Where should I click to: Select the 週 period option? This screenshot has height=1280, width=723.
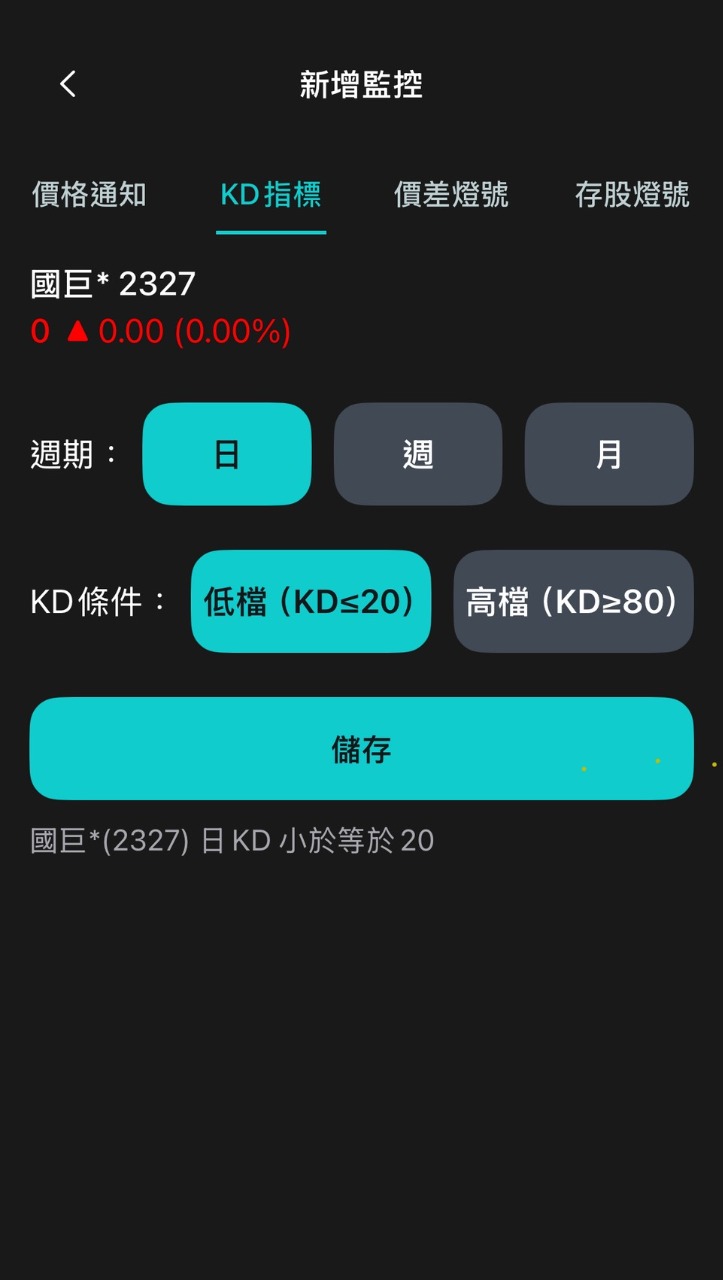tap(417, 454)
